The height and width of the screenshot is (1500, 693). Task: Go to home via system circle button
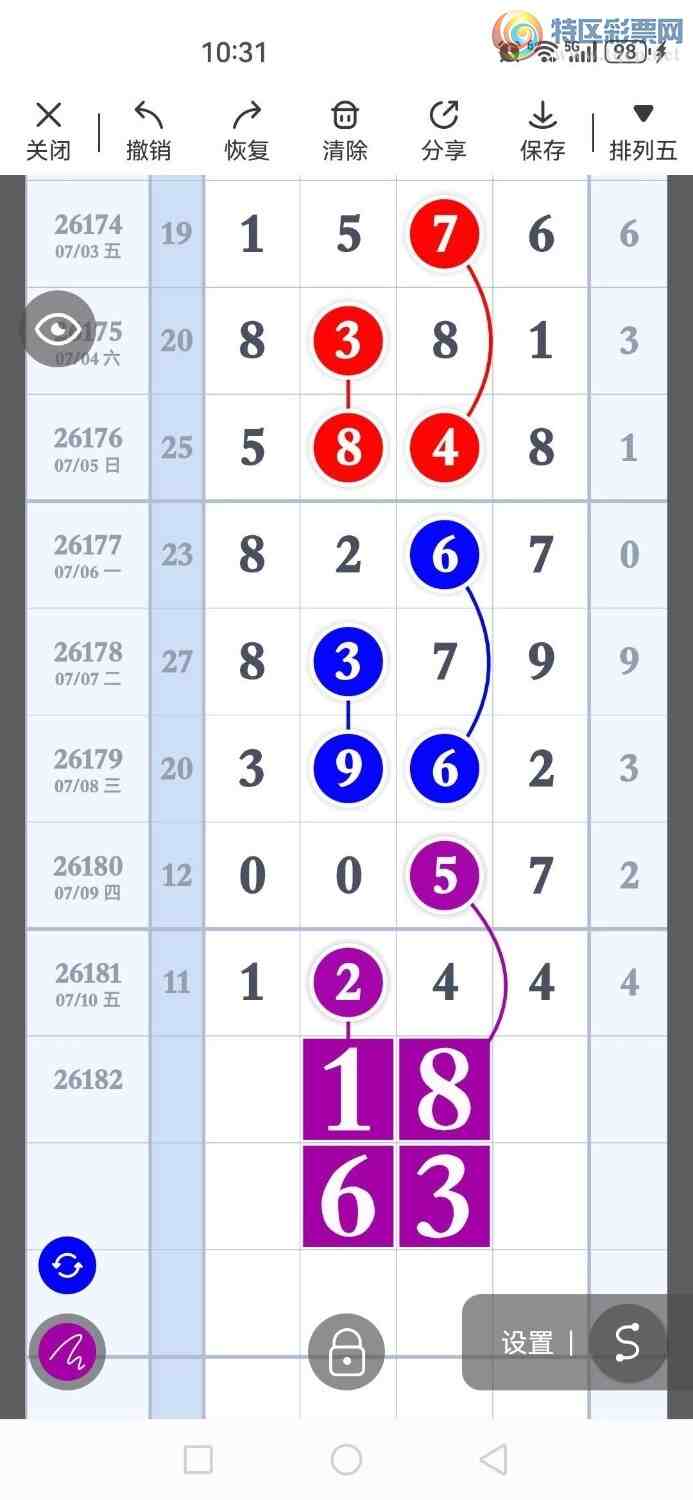coord(346,1459)
